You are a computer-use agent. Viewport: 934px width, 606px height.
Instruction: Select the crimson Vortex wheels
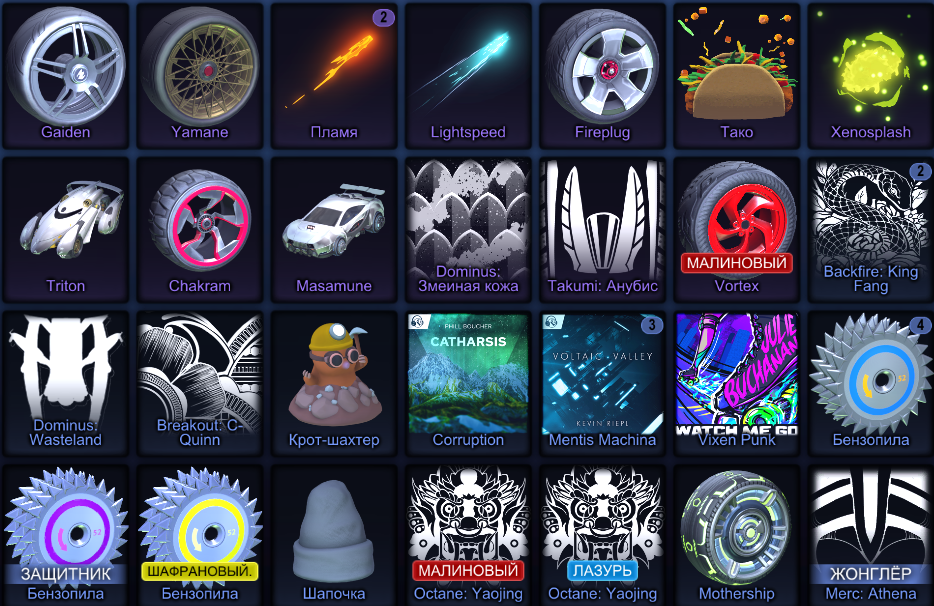click(x=736, y=226)
